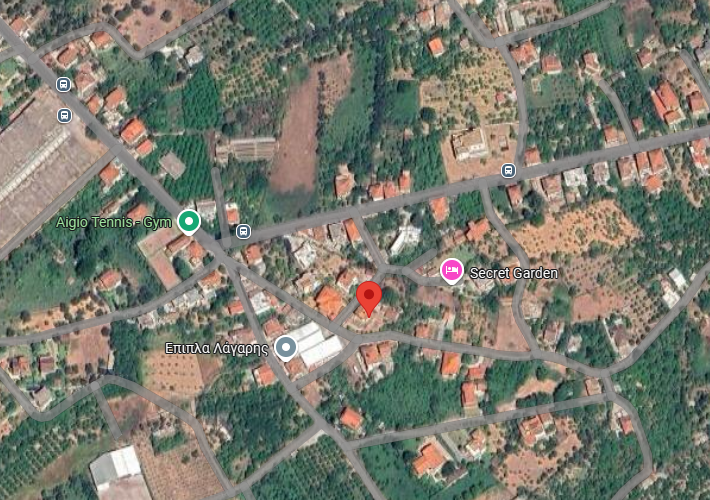This screenshot has height=500, width=710.
Task: Open the Aigio Tennis - Gym marker
Action: [188, 220]
